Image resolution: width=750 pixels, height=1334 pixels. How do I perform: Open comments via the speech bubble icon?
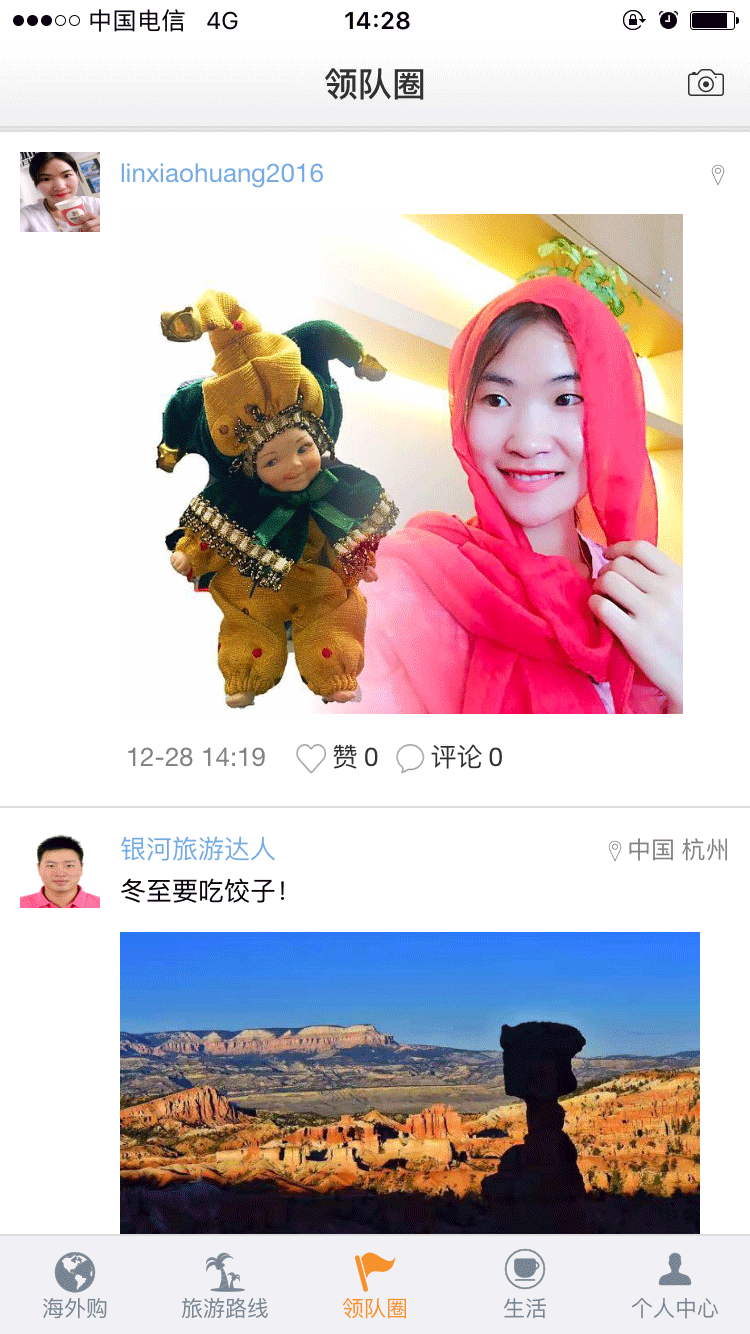(x=410, y=757)
